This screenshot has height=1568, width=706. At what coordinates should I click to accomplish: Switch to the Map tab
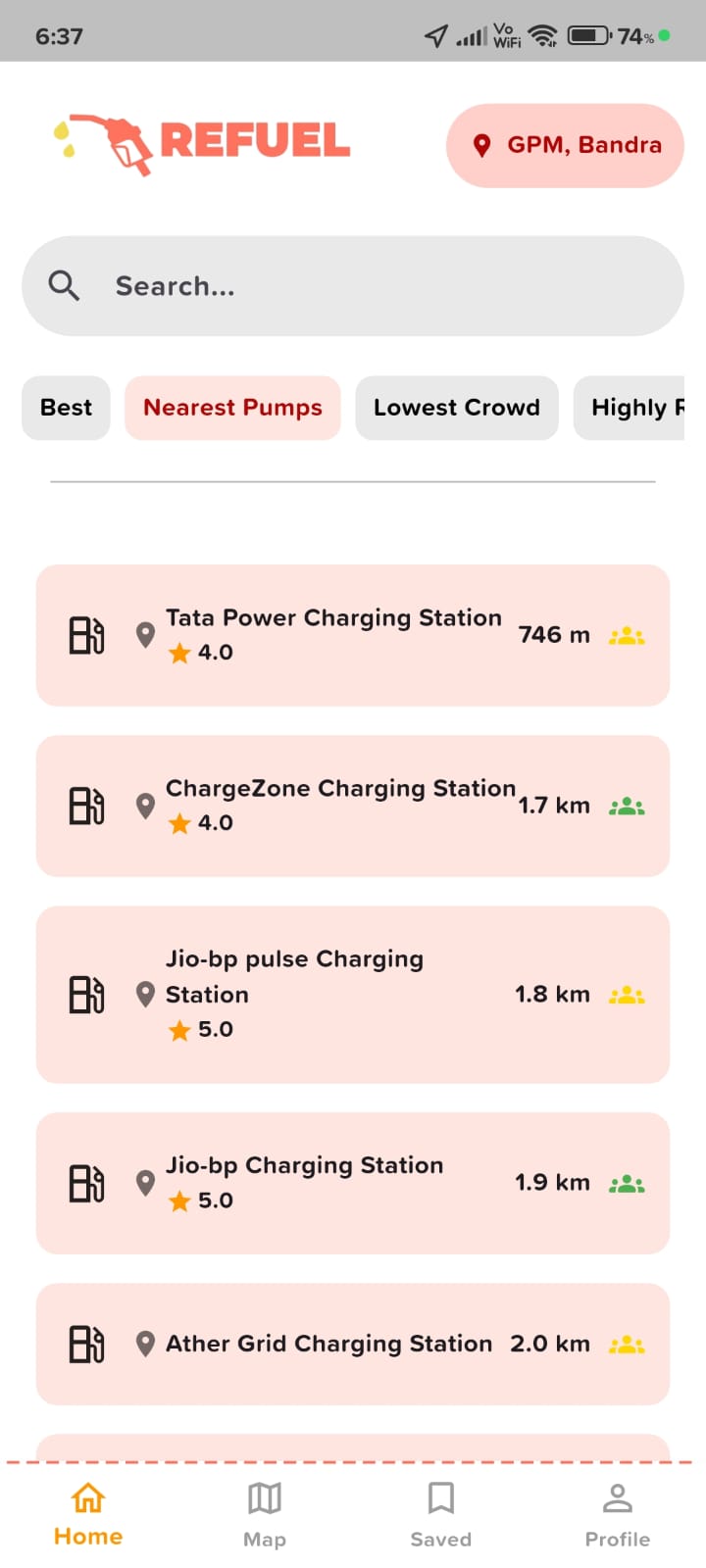(265, 1514)
